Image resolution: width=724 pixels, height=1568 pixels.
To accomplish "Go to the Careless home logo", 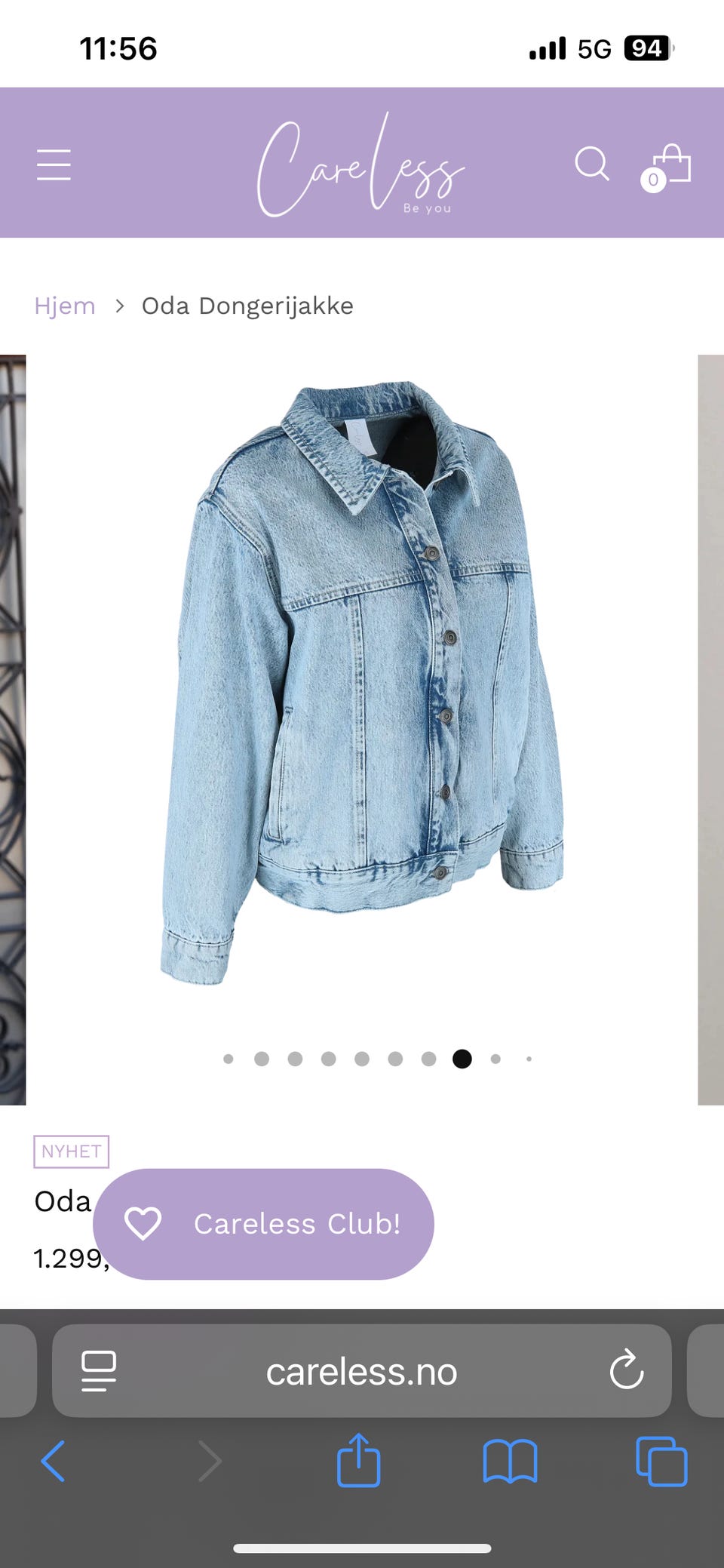I will [360, 166].
